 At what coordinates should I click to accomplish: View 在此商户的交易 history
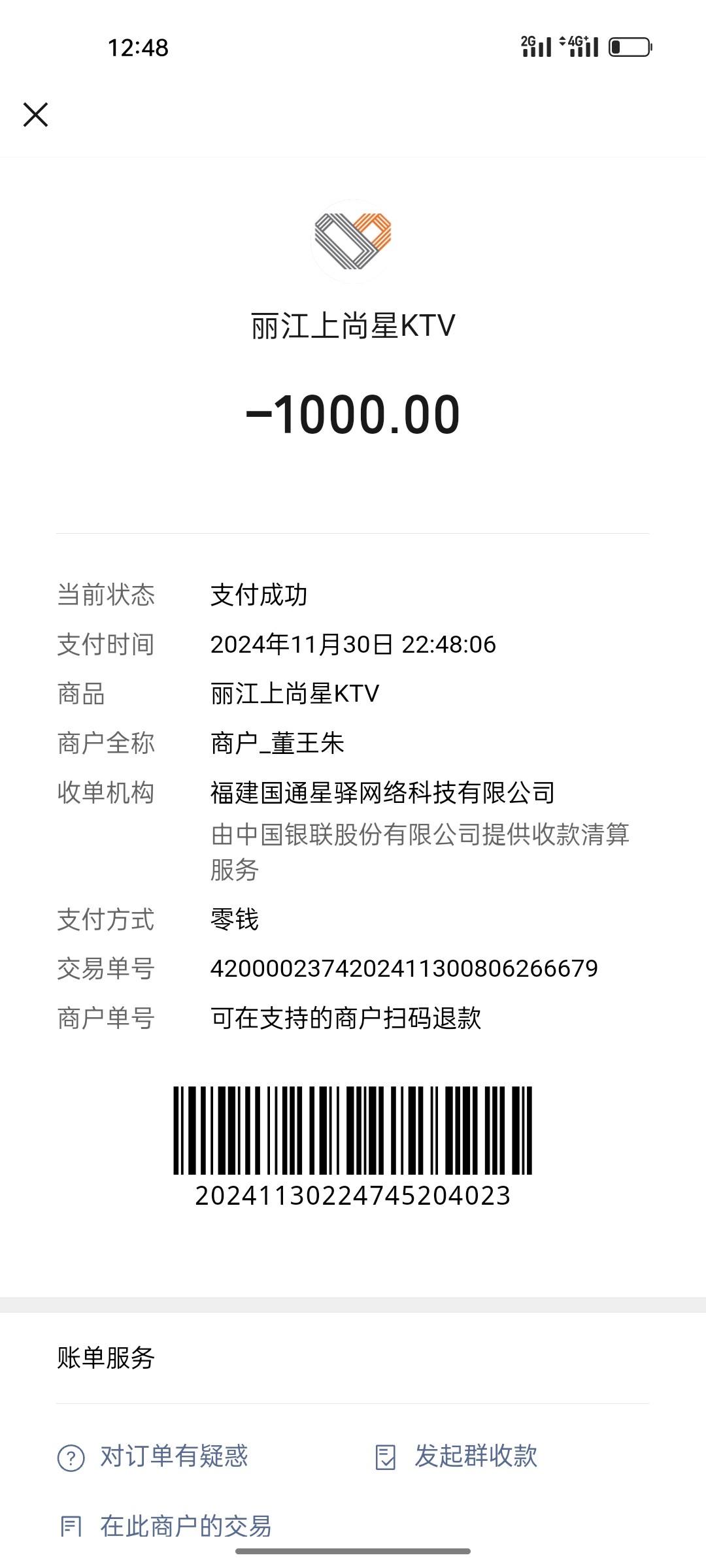(x=165, y=1527)
